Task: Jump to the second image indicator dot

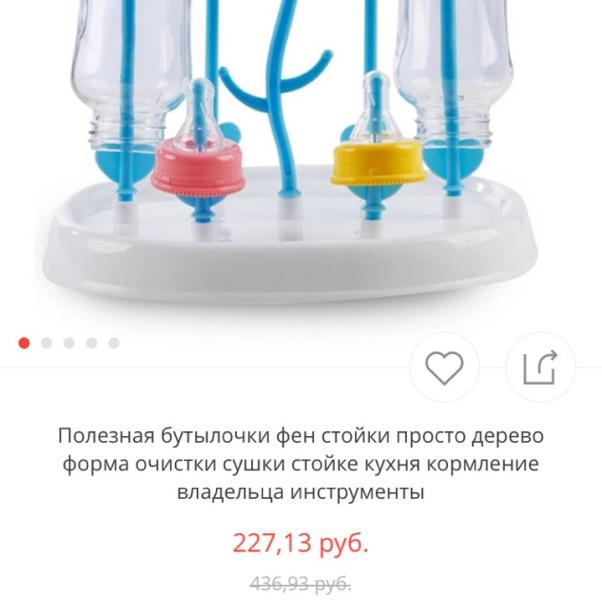Action: 46,343
